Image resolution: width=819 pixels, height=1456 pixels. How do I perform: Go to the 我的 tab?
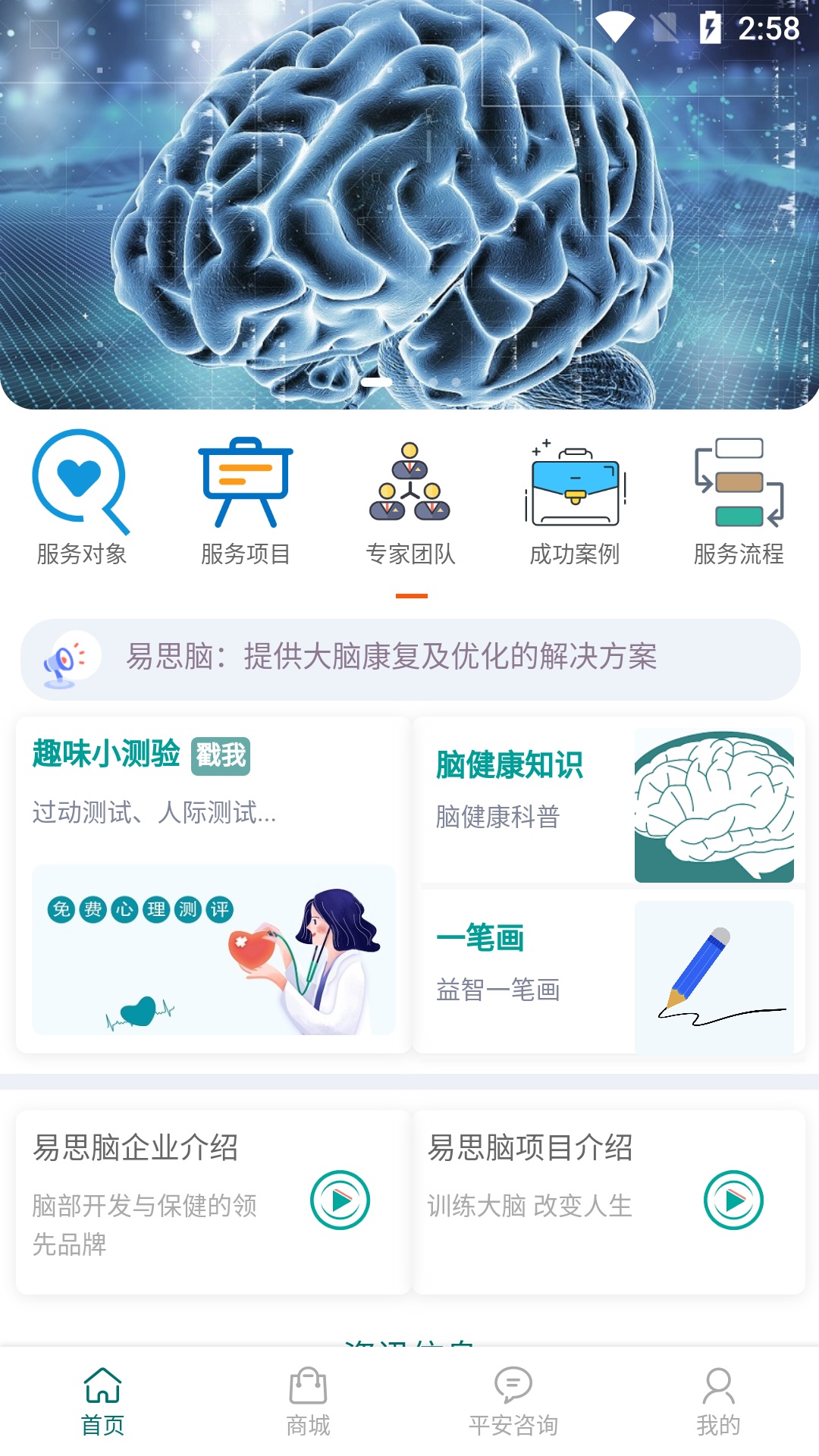pyautogui.click(x=718, y=1401)
